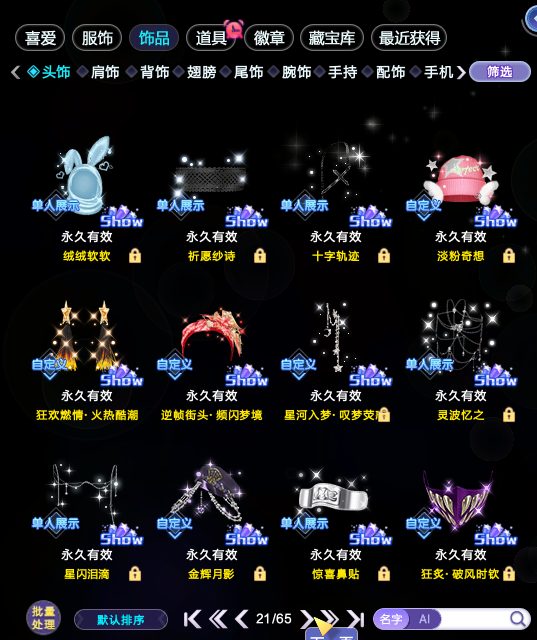
Task: Jump to the last page
Action: [355, 619]
